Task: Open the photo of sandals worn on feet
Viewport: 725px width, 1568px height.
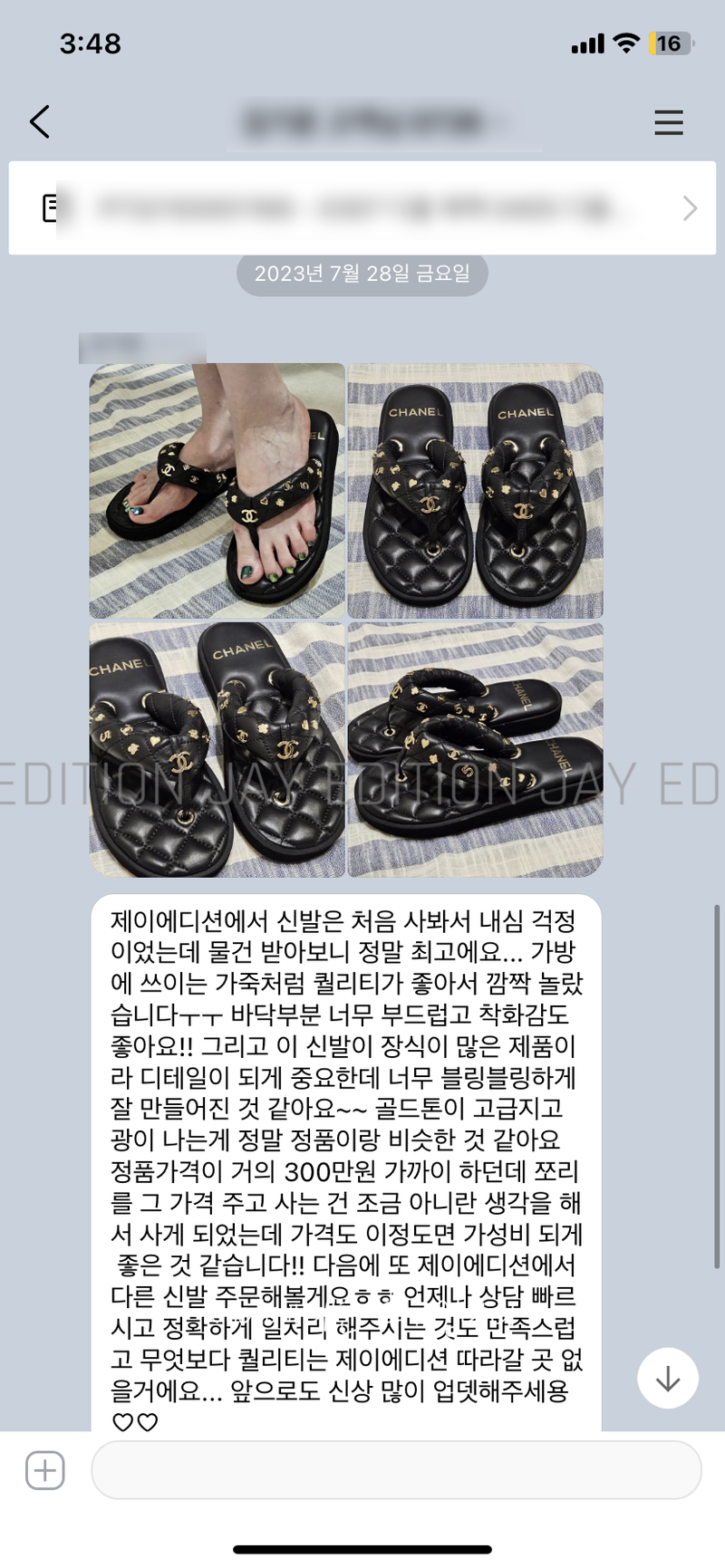Action: [x=217, y=491]
